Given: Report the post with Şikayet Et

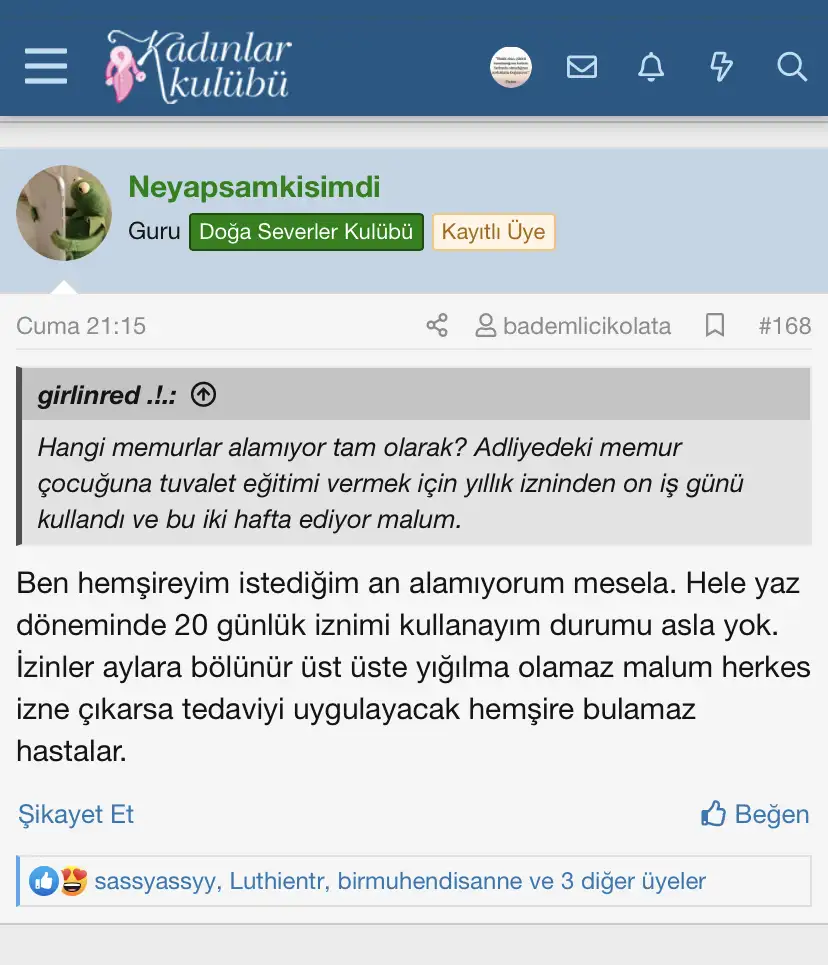Looking at the screenshot, I should tap(76, 814).
